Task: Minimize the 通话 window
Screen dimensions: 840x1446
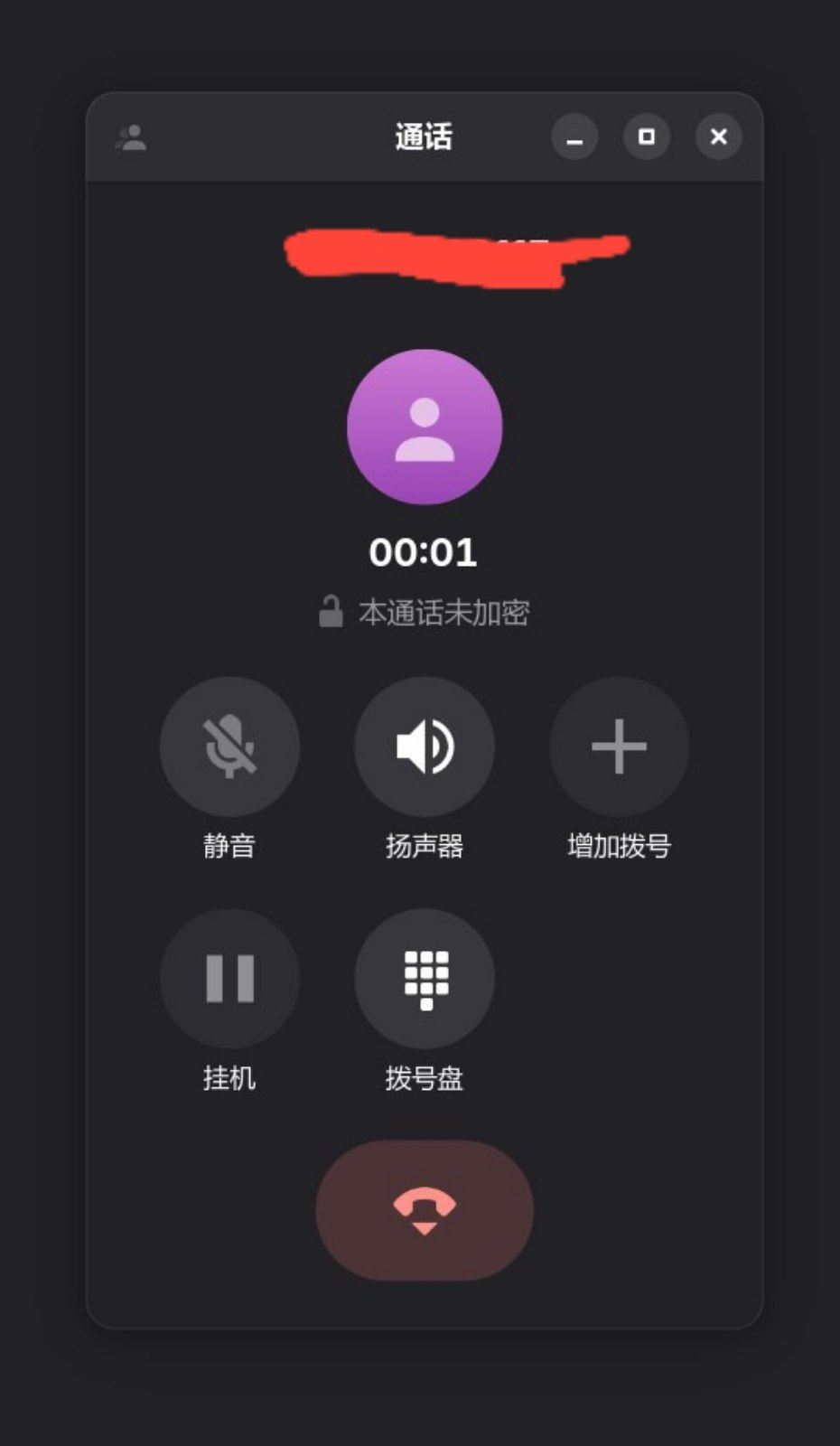Action: click(574, 136)
